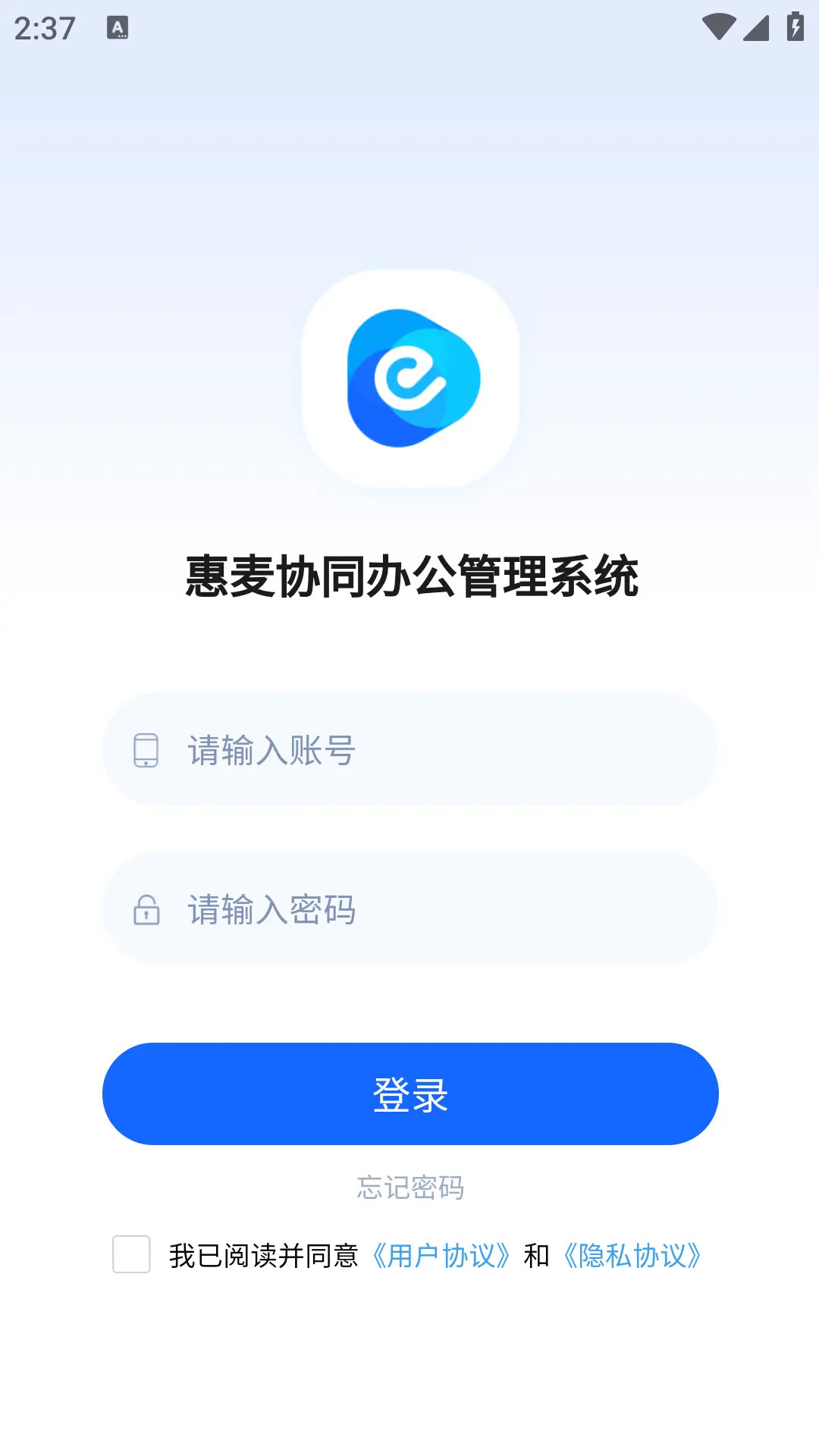Screen dimensions: 819x1456
Task: Click the phone icon in the account field
Action: (x=146, y=751)
